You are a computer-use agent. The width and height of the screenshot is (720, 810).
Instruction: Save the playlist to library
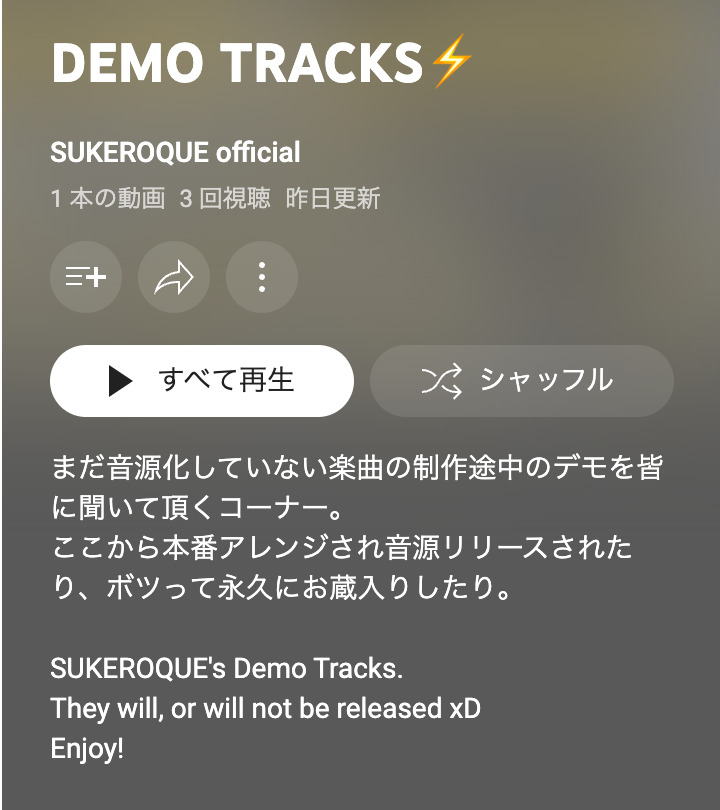tap(86, 277)
